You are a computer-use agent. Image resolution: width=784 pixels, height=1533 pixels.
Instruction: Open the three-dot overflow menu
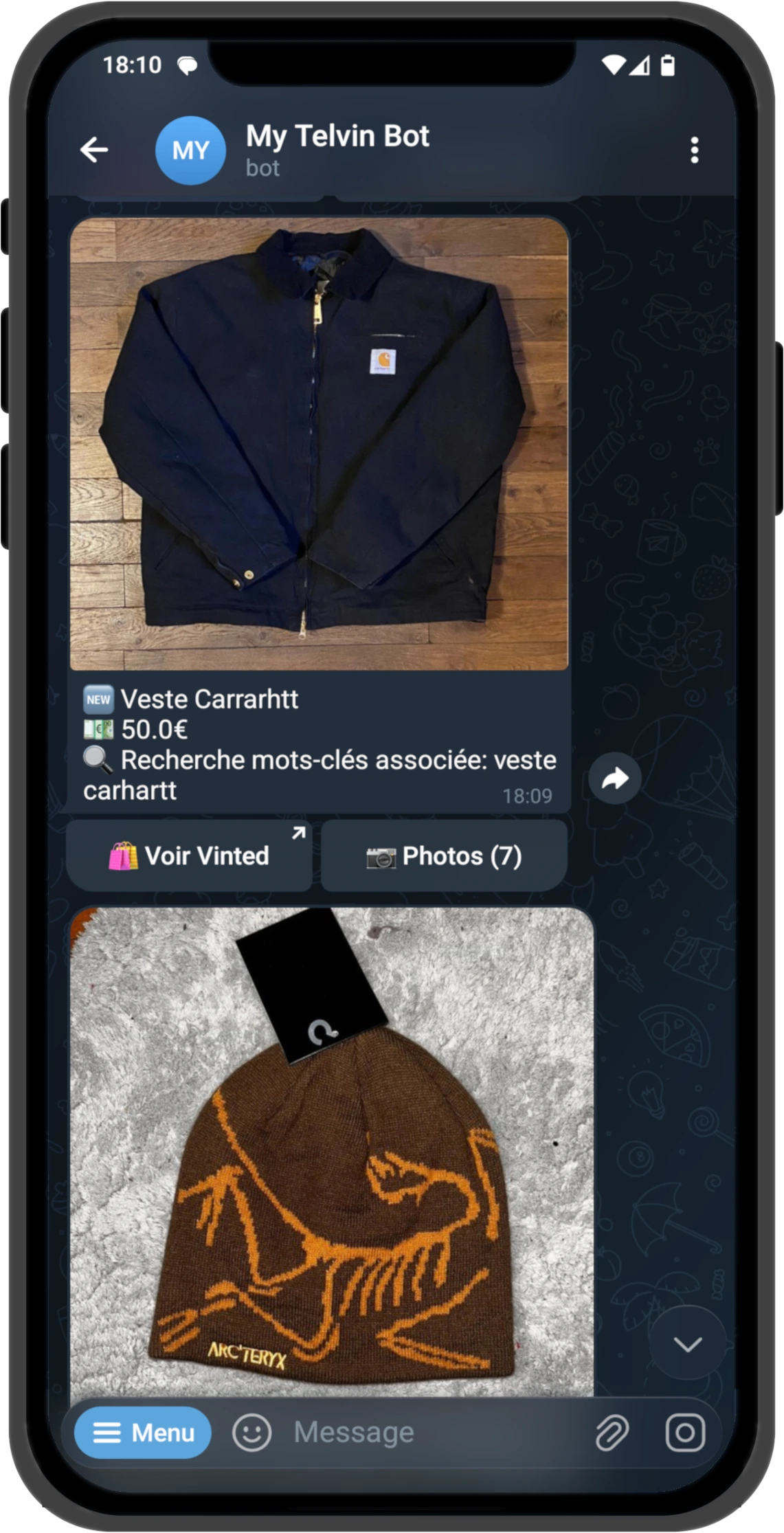[694, 150]
